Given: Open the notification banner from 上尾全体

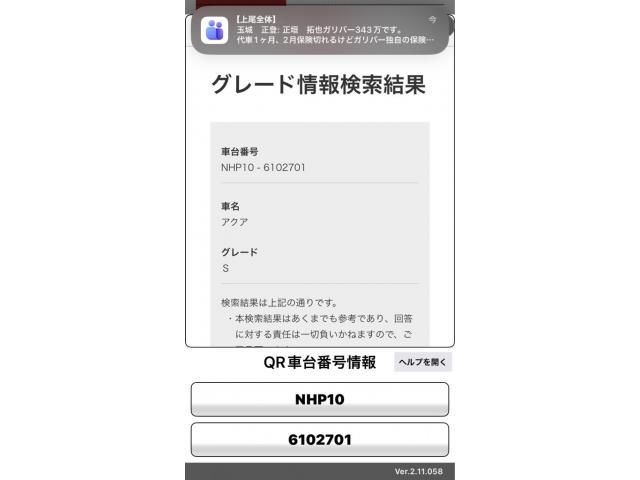Looking at the screenshot, I should 320,30.
